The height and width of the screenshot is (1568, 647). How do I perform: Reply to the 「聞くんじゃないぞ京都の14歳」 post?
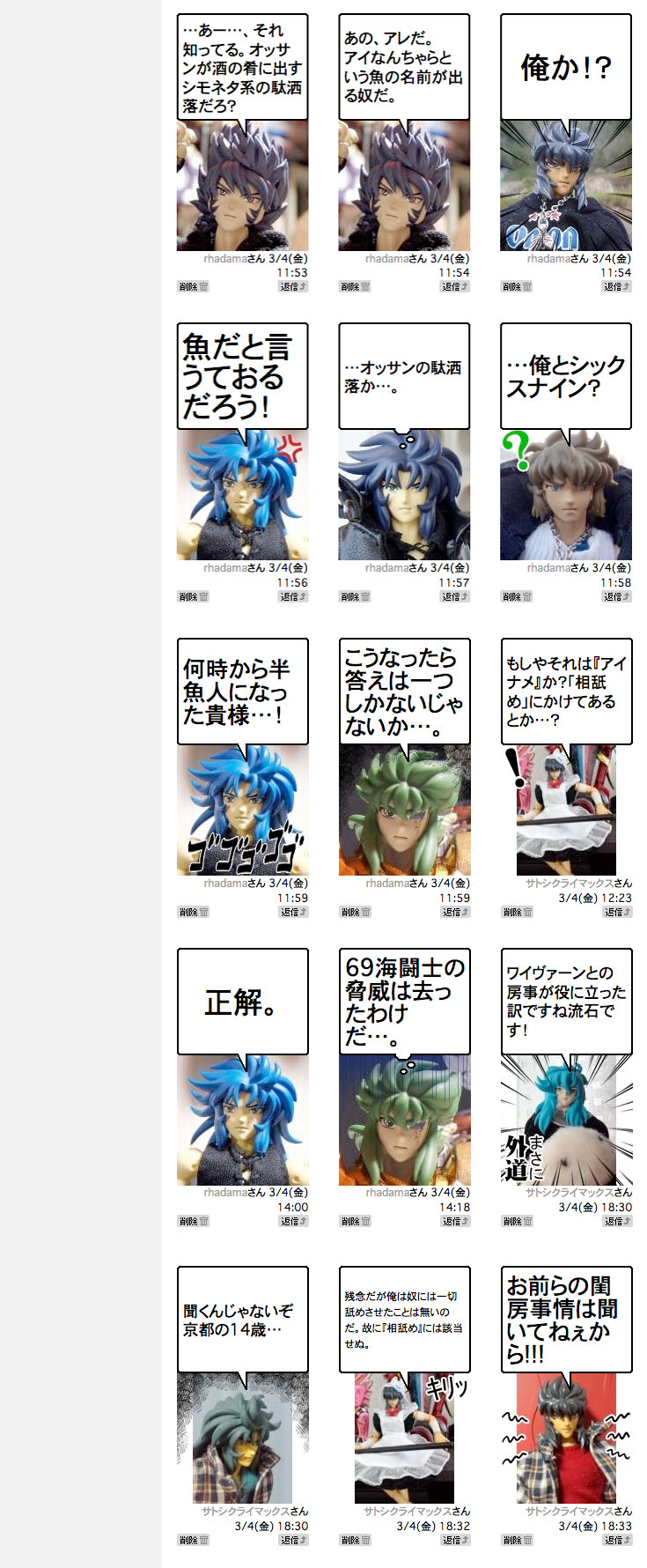(293, 1540)
